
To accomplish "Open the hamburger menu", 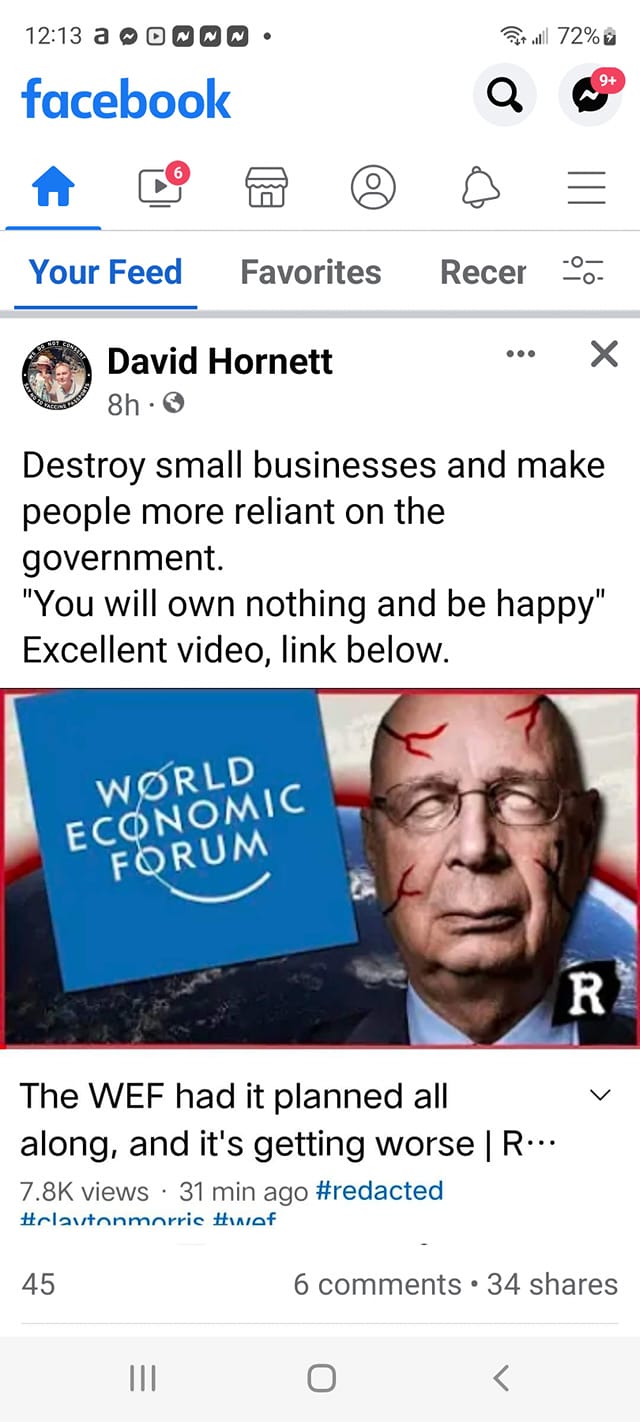I will pos(587,187).
